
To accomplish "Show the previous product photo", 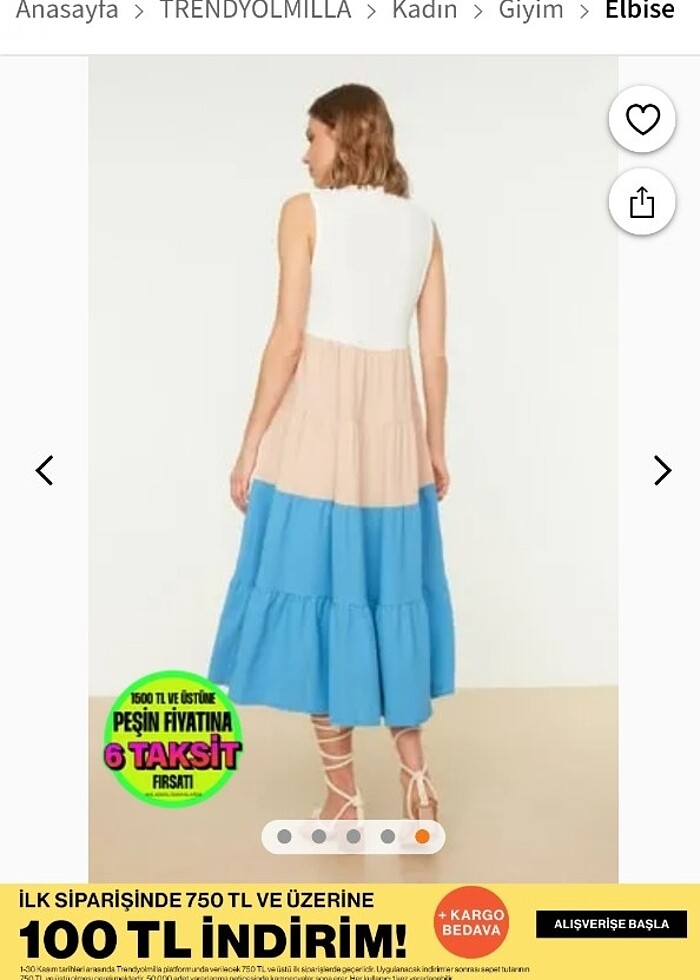I will click(x=44, y=470).
